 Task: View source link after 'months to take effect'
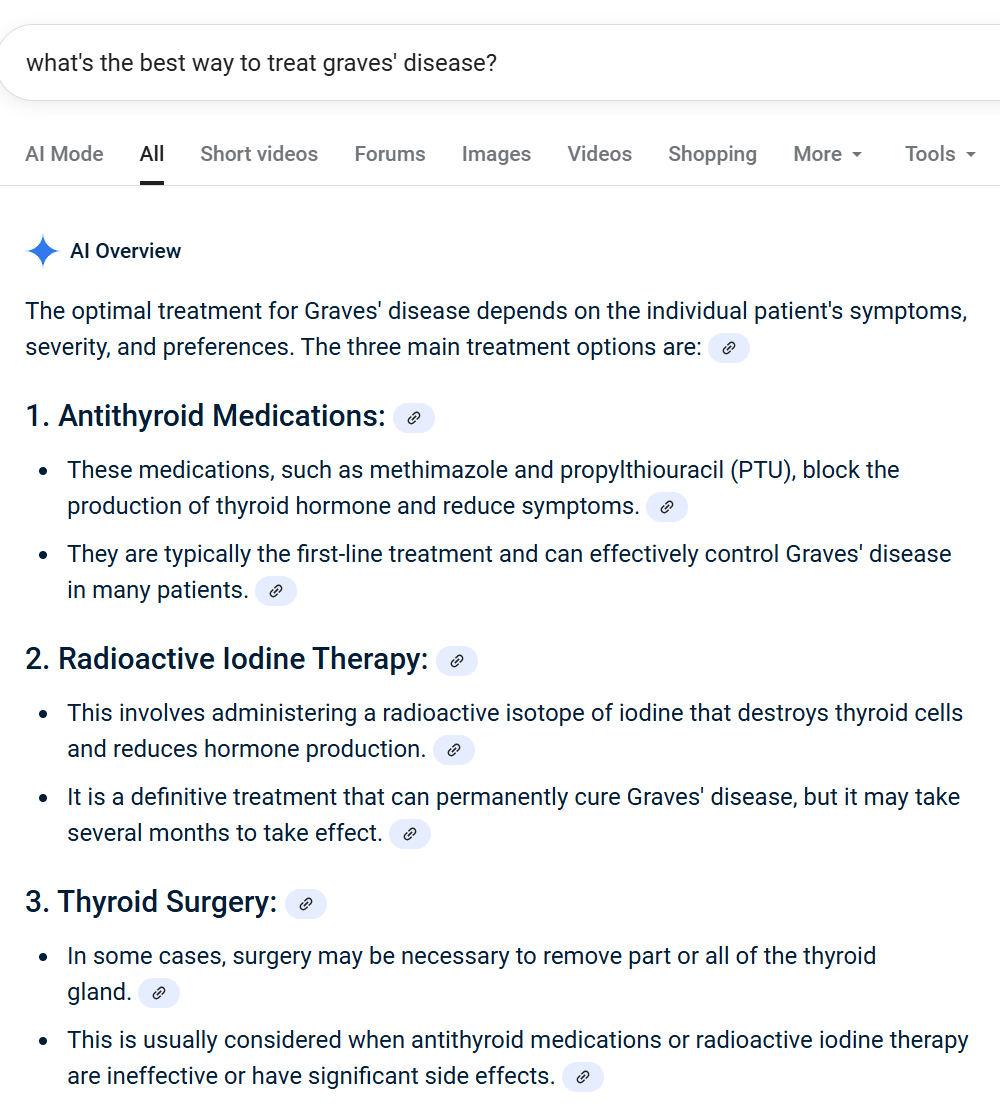tap(410, 834)
